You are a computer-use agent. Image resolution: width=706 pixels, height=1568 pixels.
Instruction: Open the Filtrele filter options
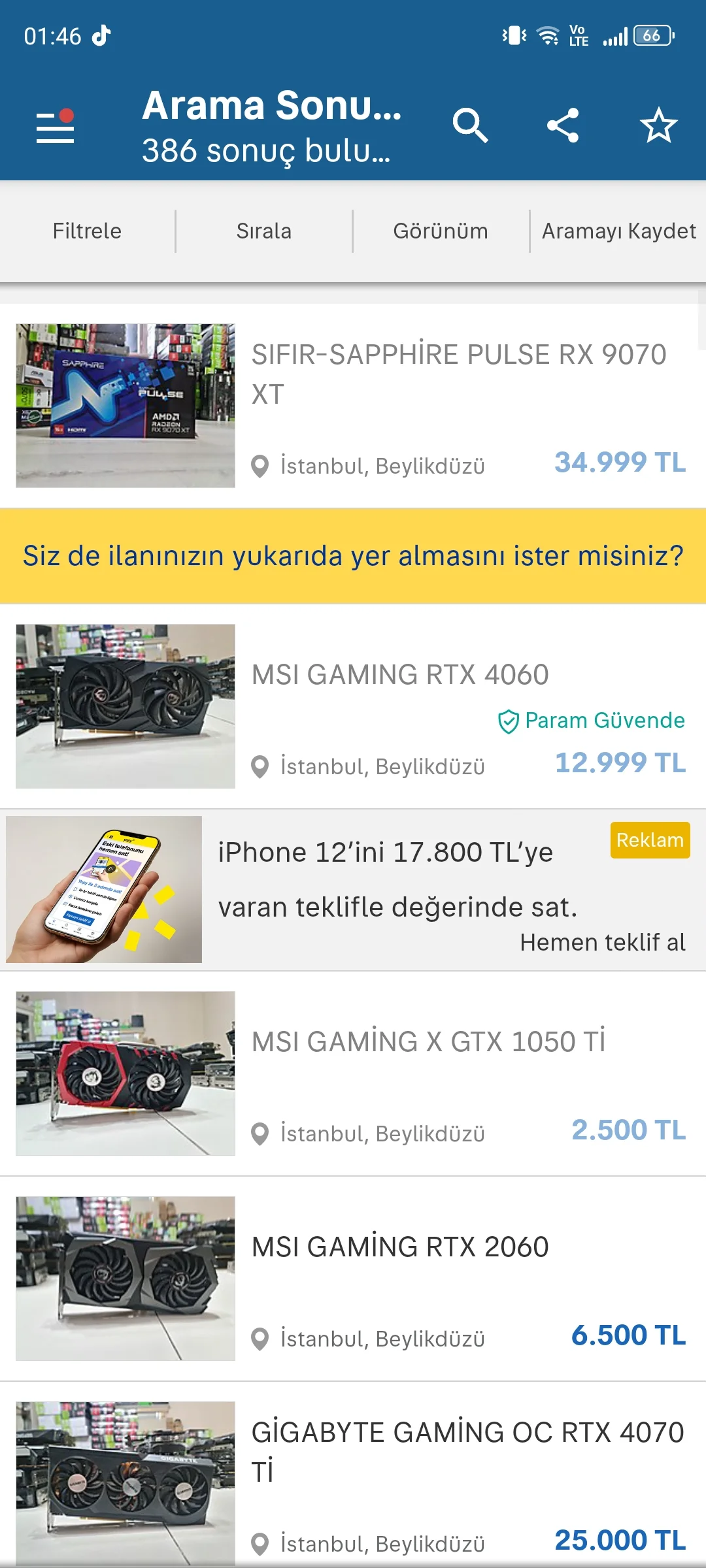(x=87, y=231)
